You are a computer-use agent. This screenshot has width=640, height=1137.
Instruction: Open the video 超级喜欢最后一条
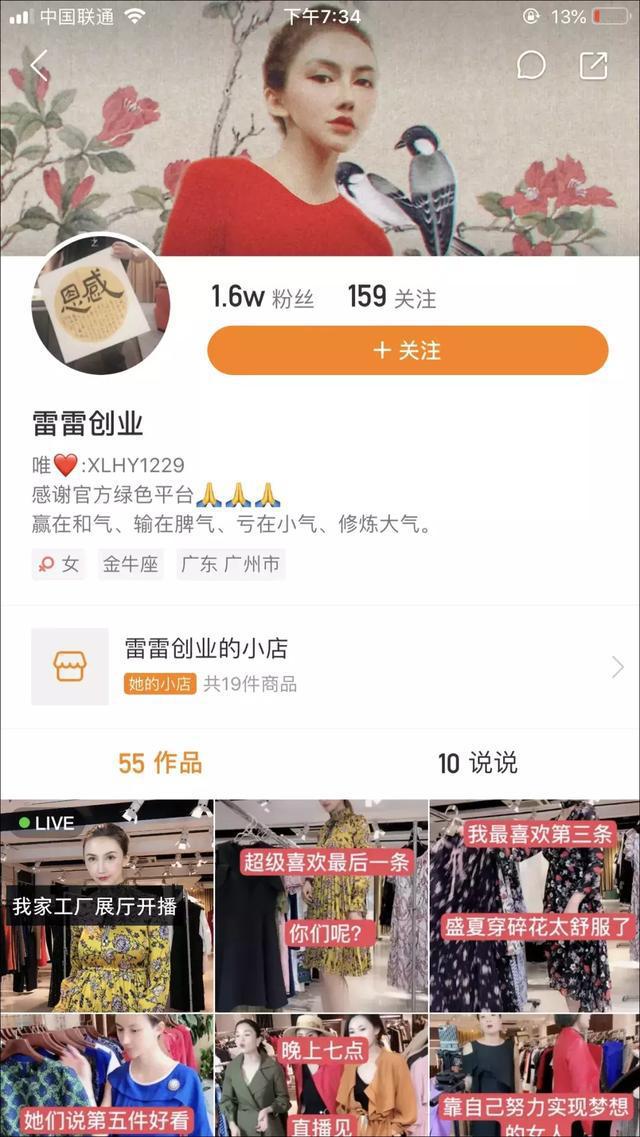320,905
